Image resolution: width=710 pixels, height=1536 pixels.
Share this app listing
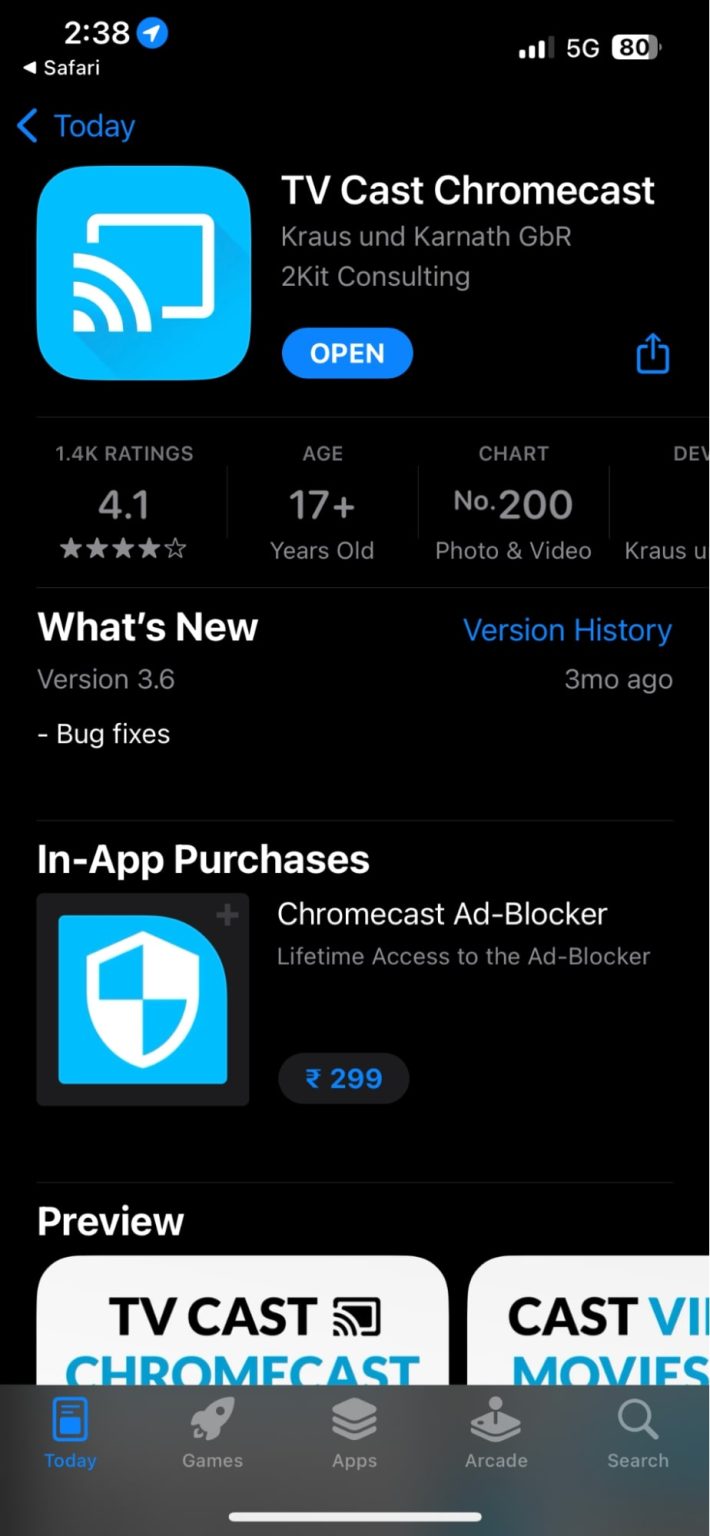pyautogui.click(x=652, y=354)
